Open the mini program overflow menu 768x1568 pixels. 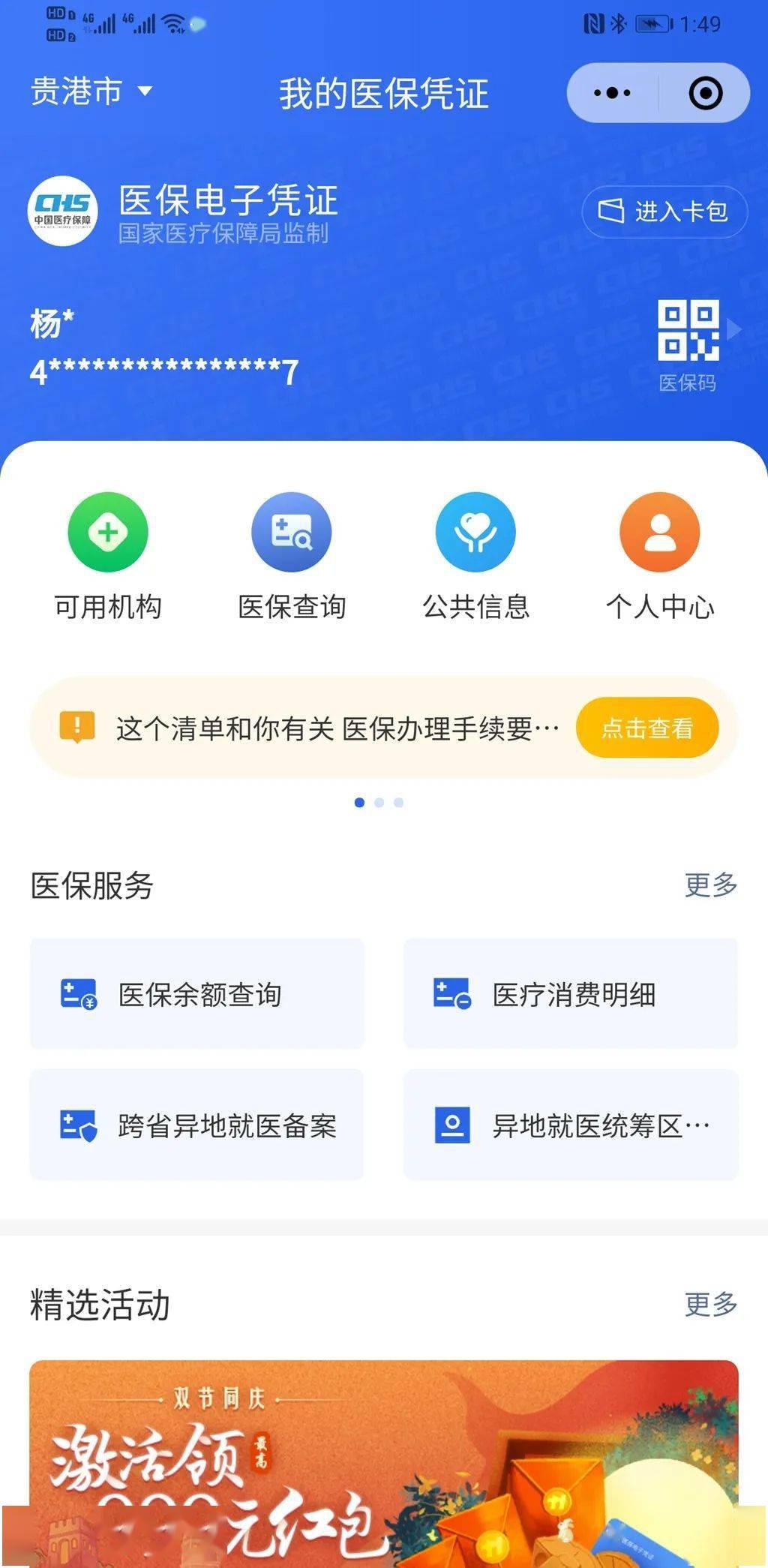click(612, 93)
